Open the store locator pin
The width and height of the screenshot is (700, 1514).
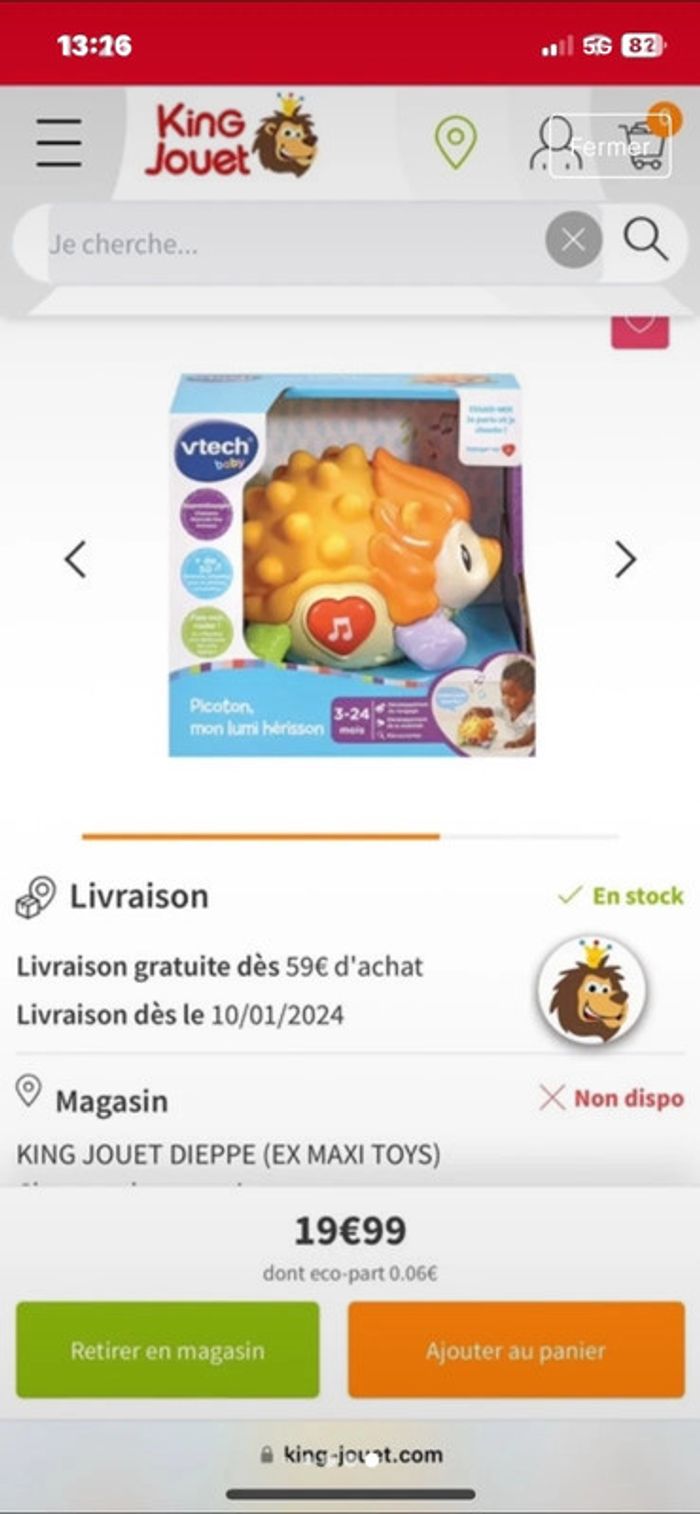point(455,143)
